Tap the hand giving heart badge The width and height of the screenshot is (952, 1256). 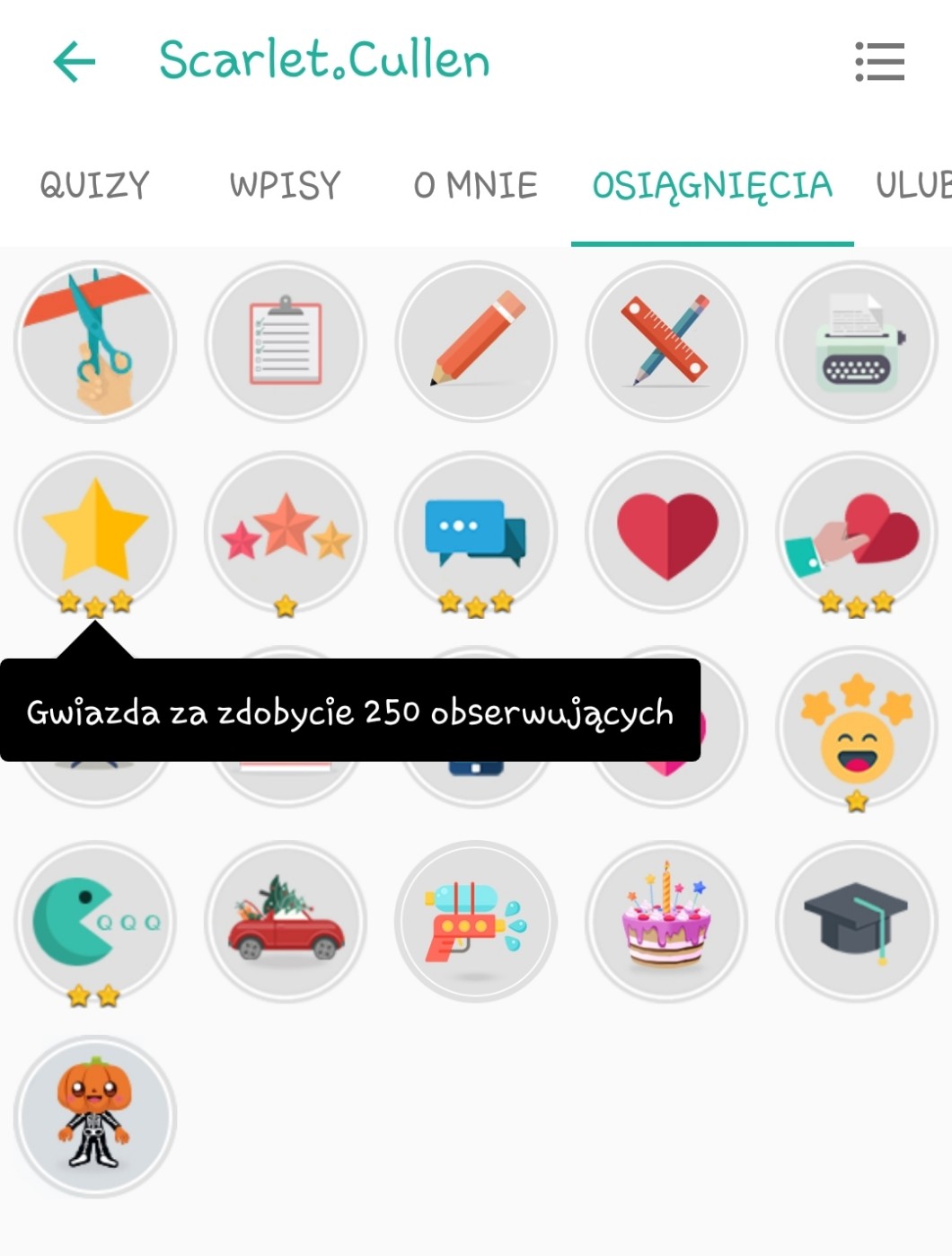pyautogui.click(x=857, y=532)
